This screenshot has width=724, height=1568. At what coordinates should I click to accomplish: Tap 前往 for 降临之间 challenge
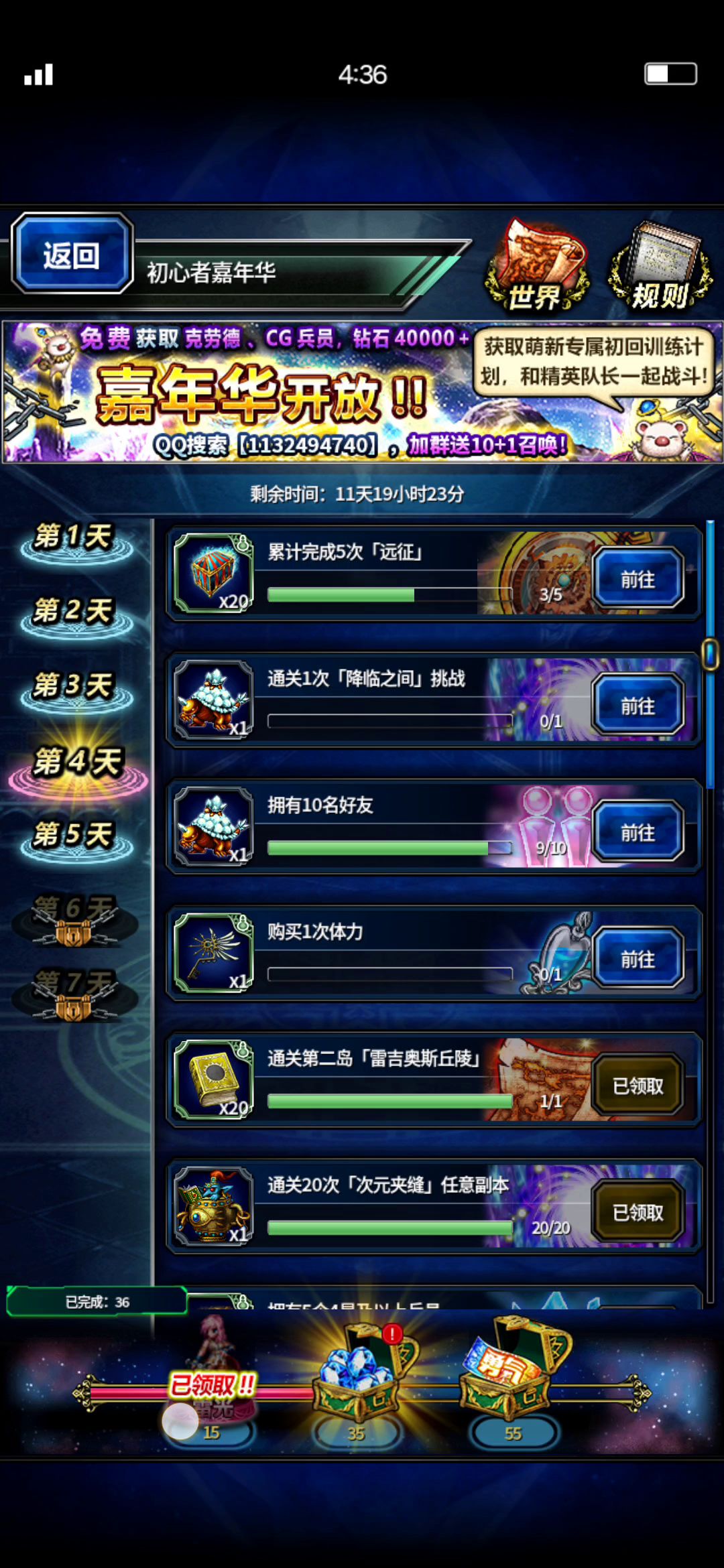638,706
